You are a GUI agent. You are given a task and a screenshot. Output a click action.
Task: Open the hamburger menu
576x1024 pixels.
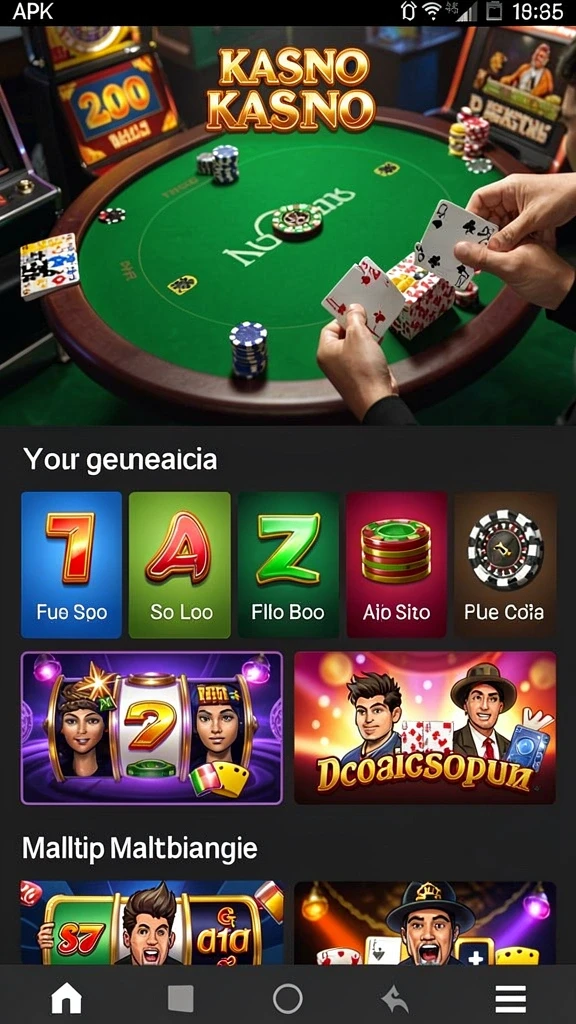click(x=511, y=999)
